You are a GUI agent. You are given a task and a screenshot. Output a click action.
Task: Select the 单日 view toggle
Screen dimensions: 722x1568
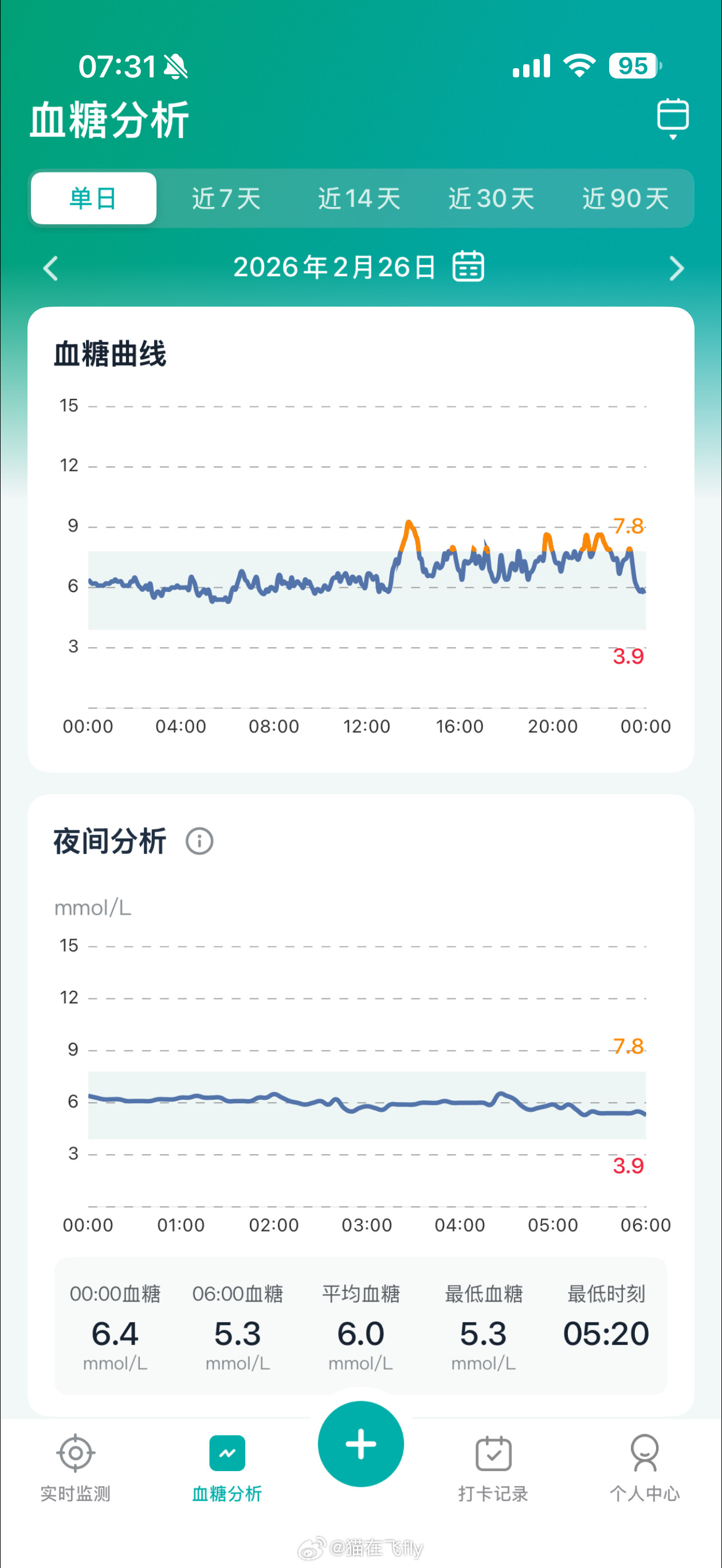tap(94, 198)
